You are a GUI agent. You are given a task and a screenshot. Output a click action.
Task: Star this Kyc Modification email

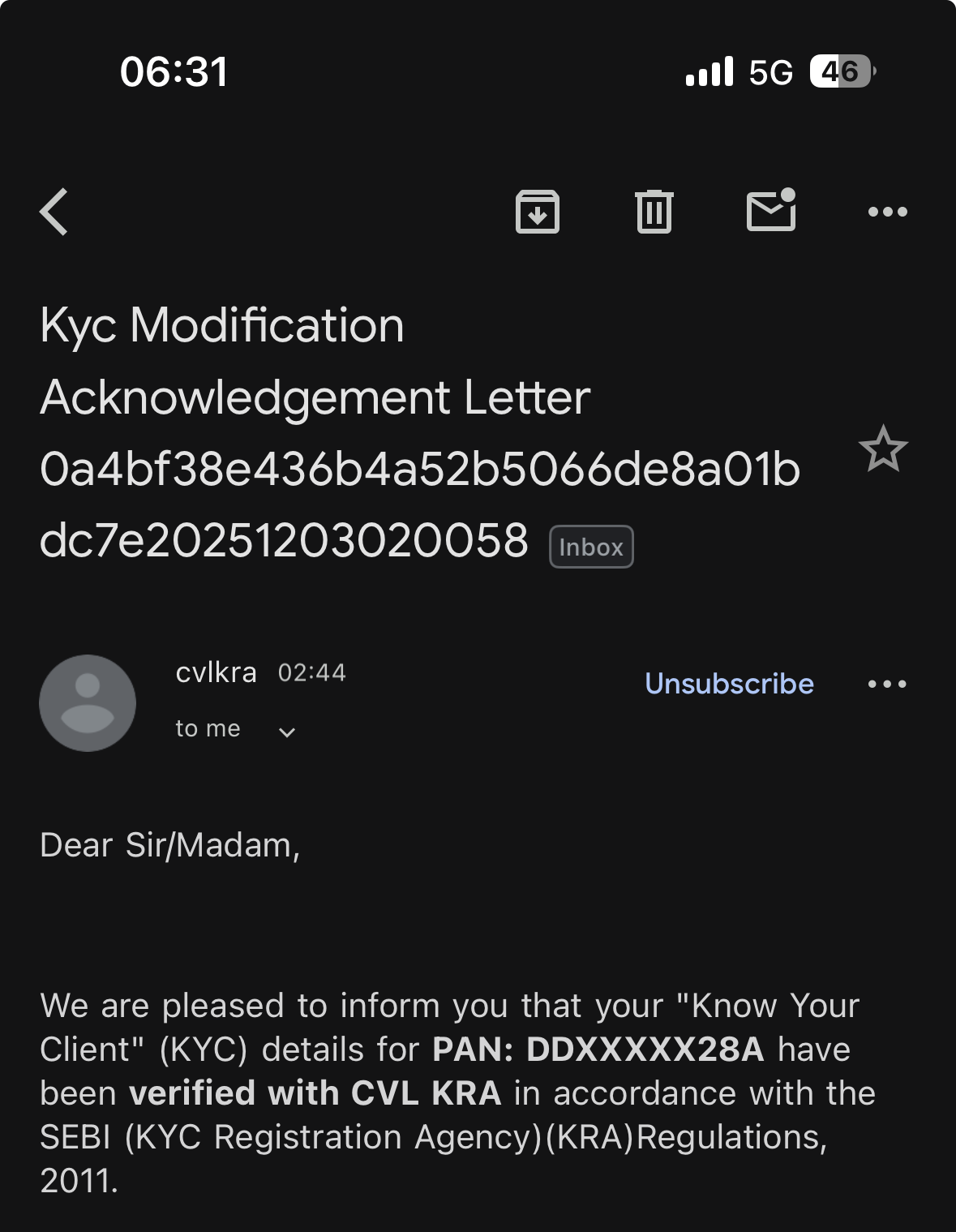click(x=882, y=449)
